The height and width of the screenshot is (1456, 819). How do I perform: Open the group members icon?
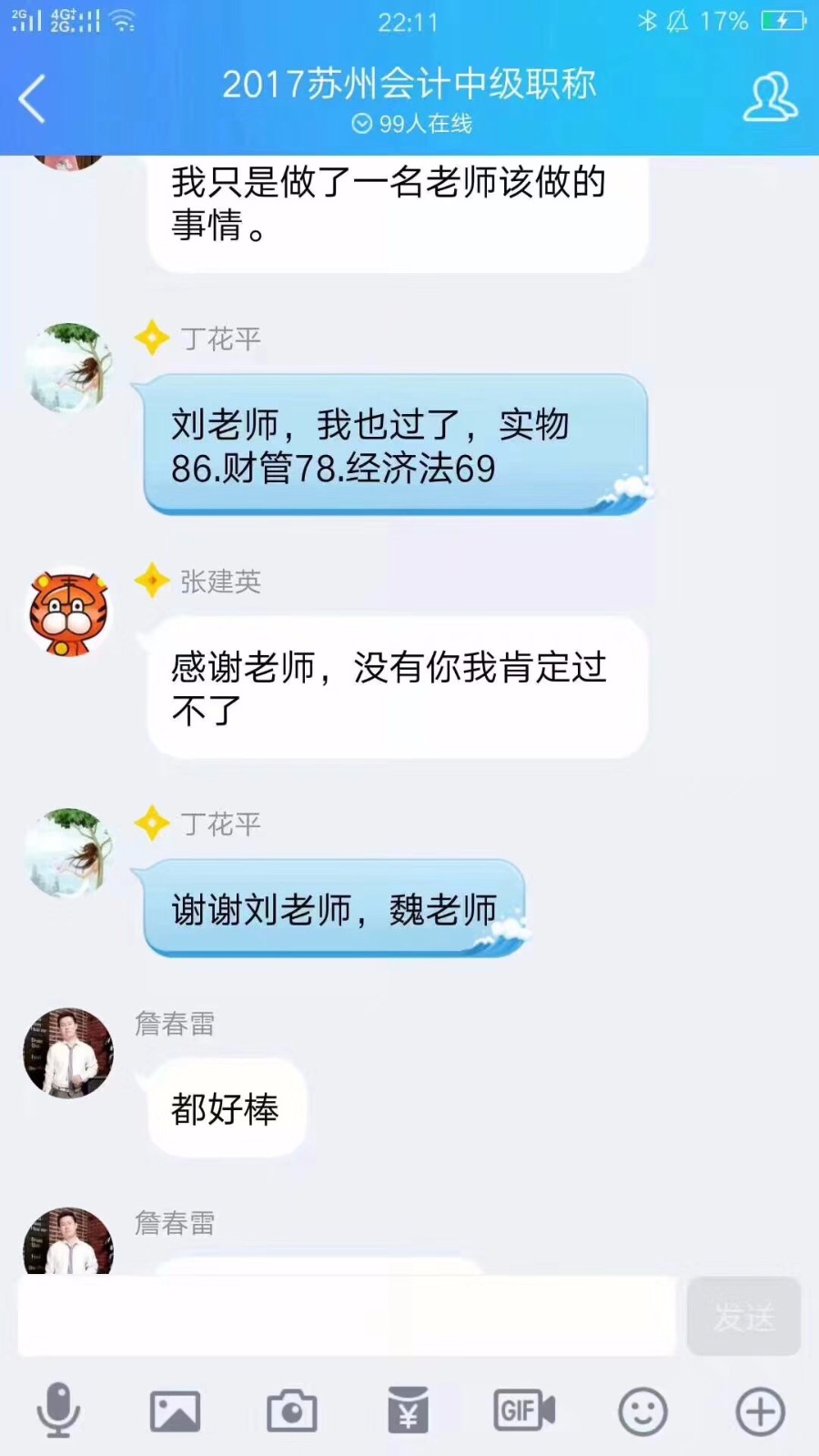coord(770,98)
